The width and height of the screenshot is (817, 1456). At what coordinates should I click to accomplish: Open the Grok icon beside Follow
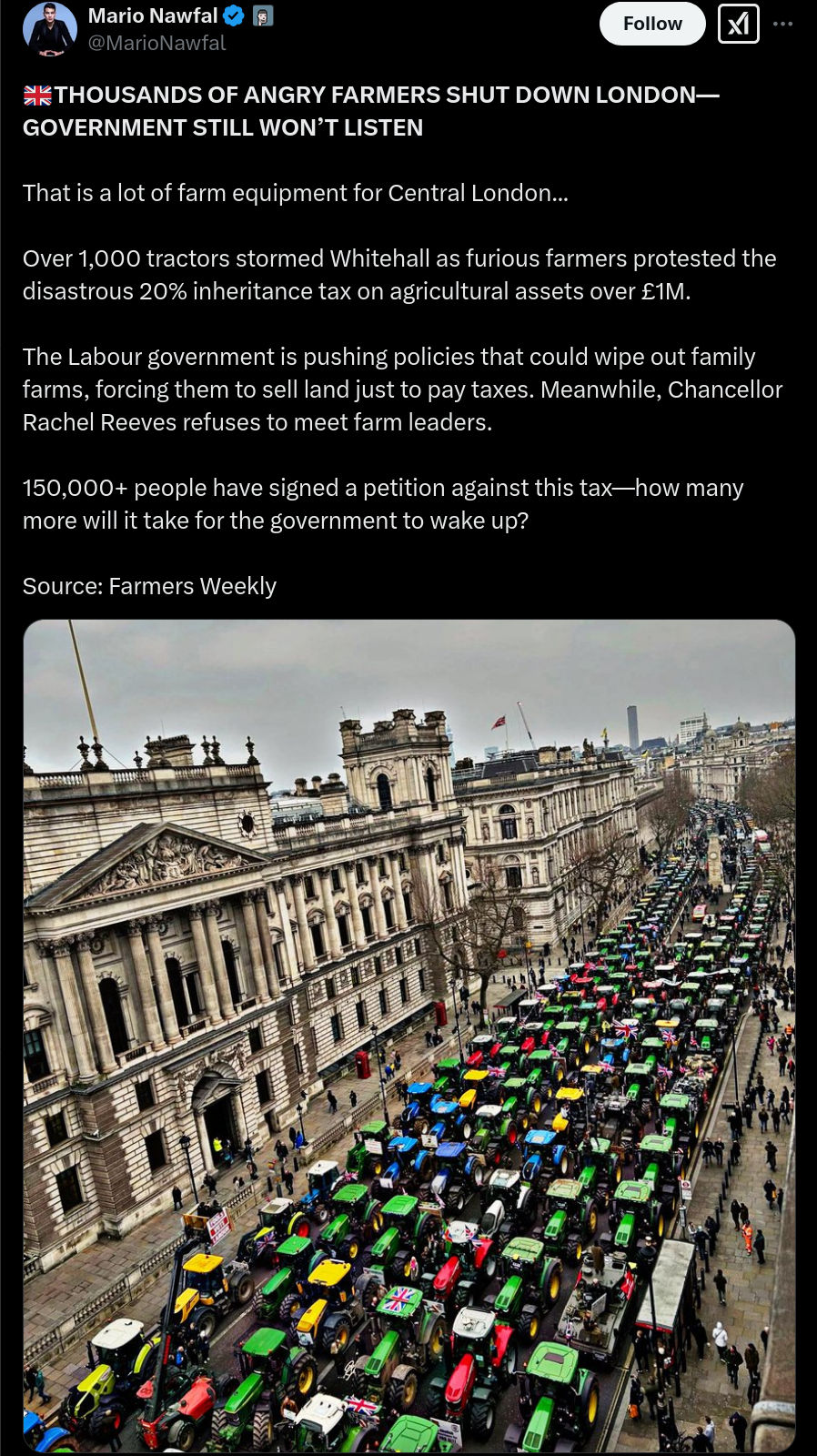click(738, 24)
